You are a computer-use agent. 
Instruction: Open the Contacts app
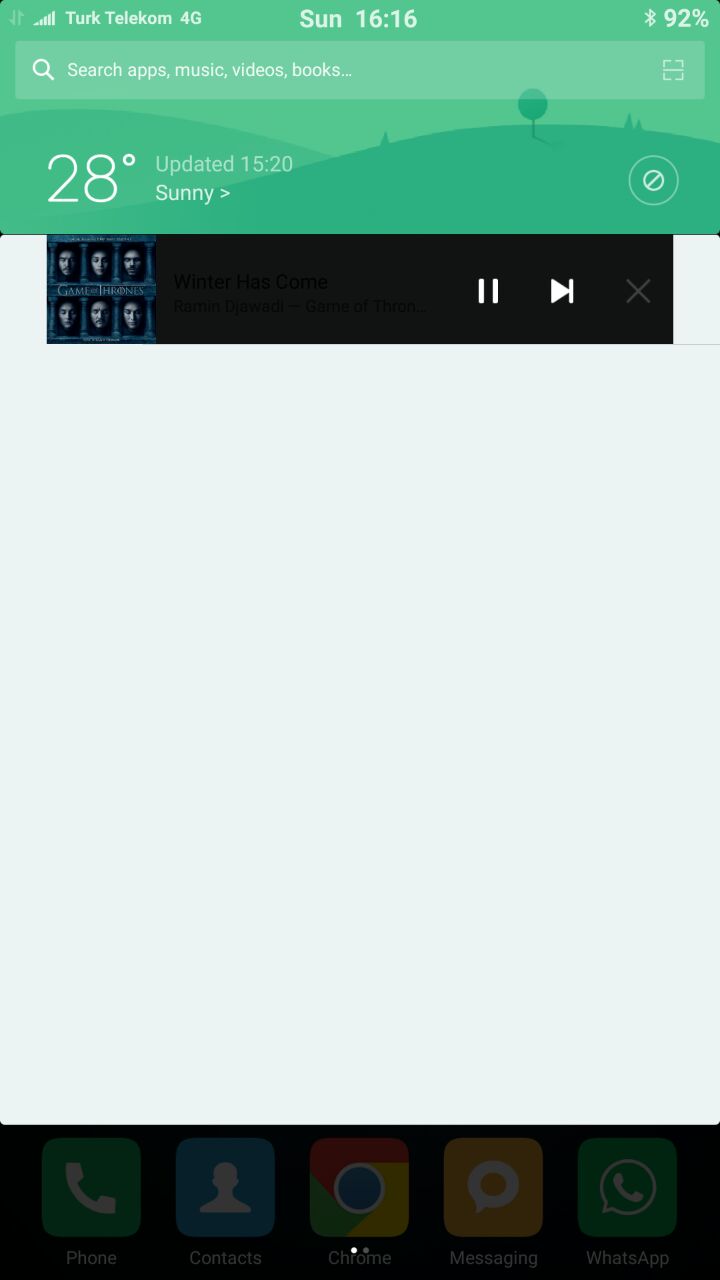[225, 1188]
